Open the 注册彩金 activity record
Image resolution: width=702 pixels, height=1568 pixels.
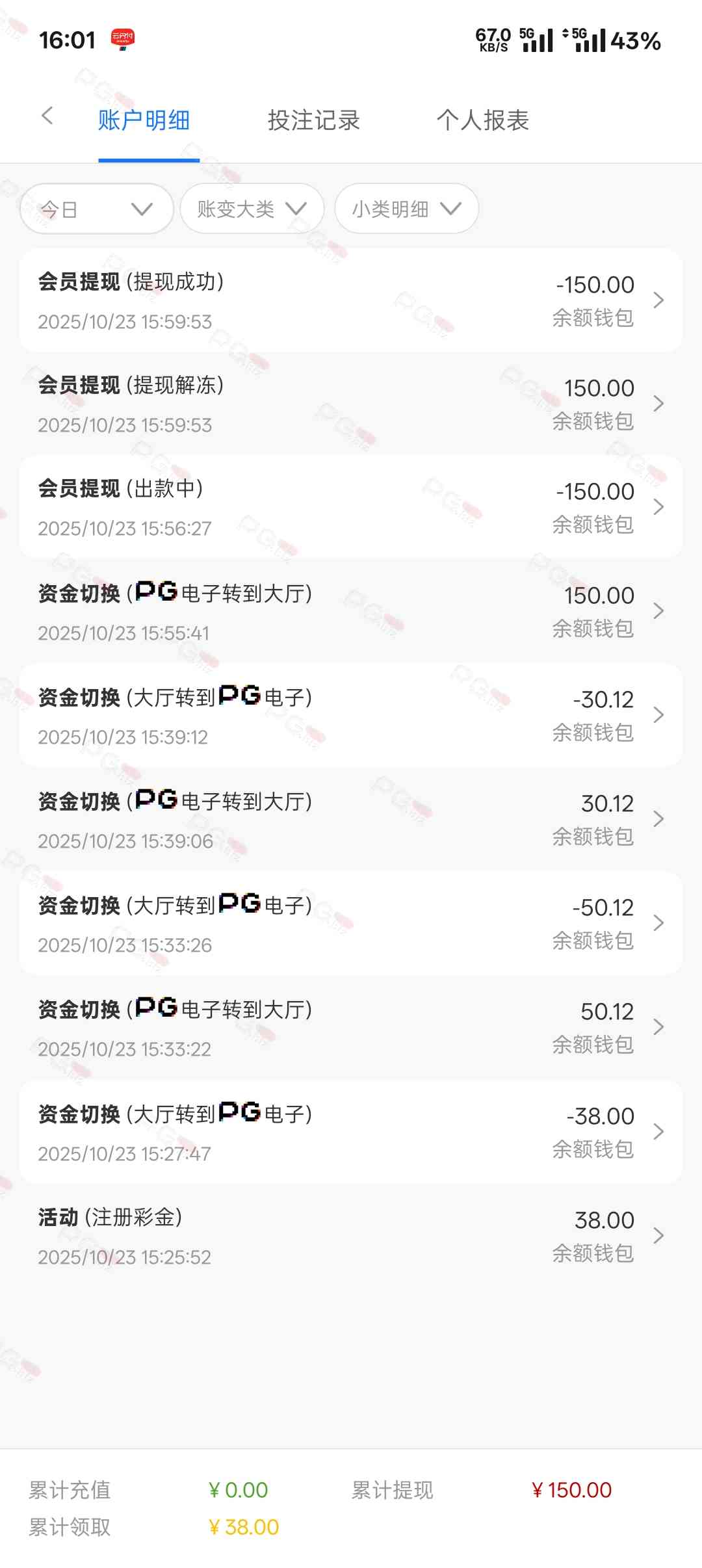351,1236
